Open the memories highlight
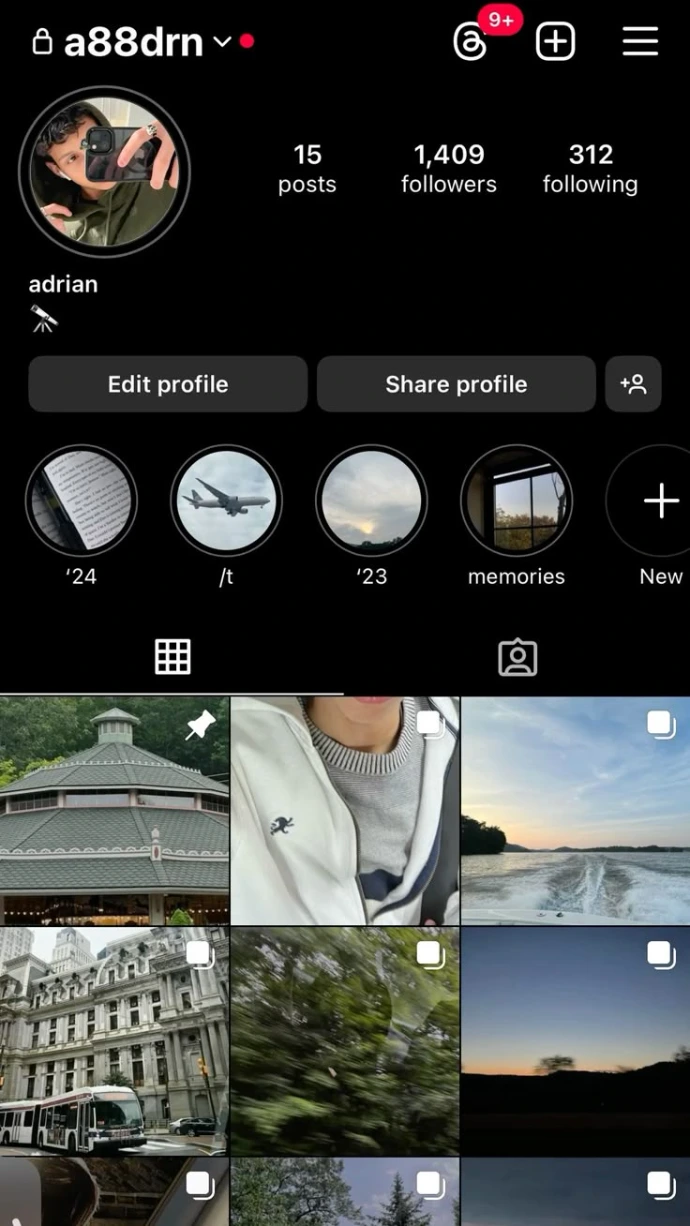 516,500
